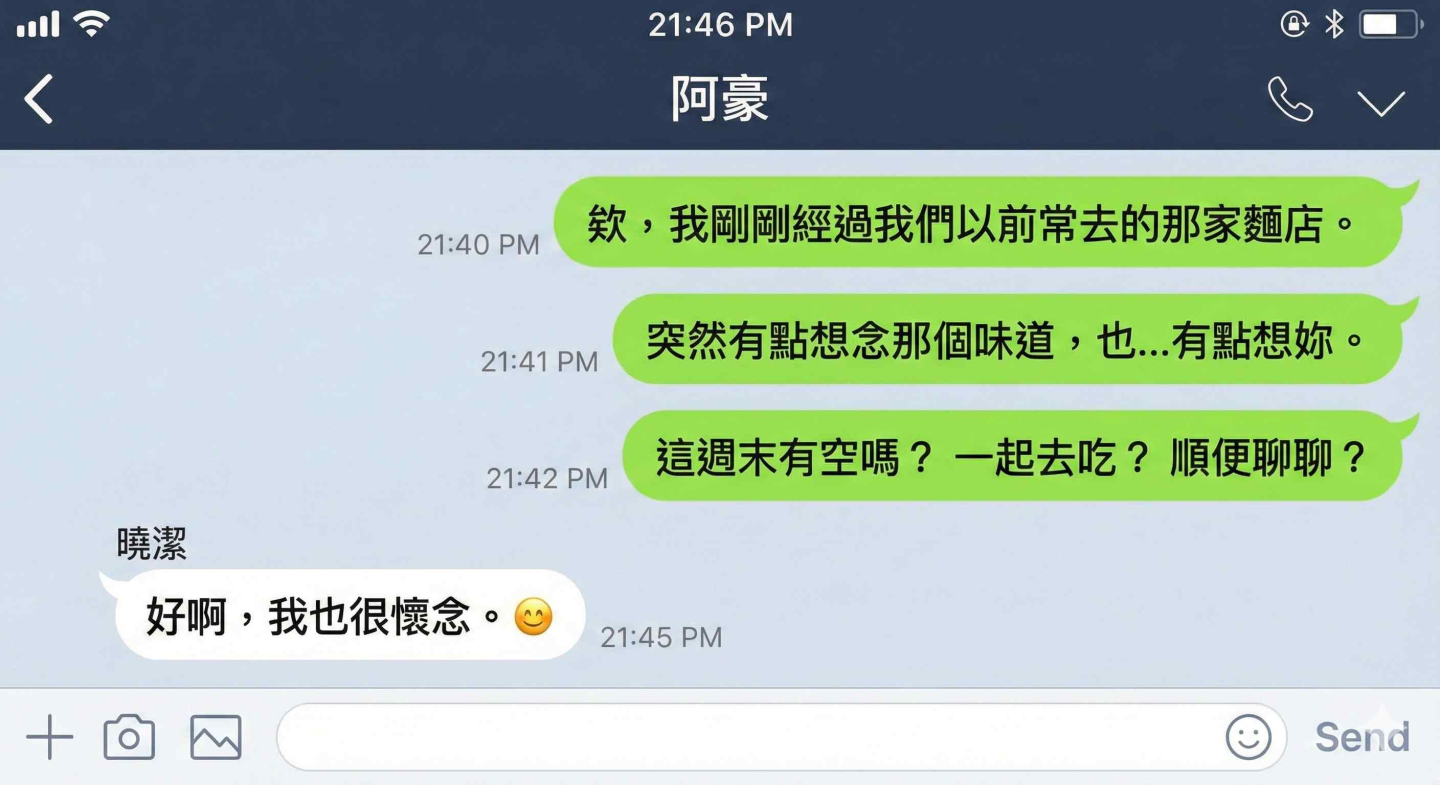
Task: Open the plus attachment menu
Action: [x=49, y=738]
